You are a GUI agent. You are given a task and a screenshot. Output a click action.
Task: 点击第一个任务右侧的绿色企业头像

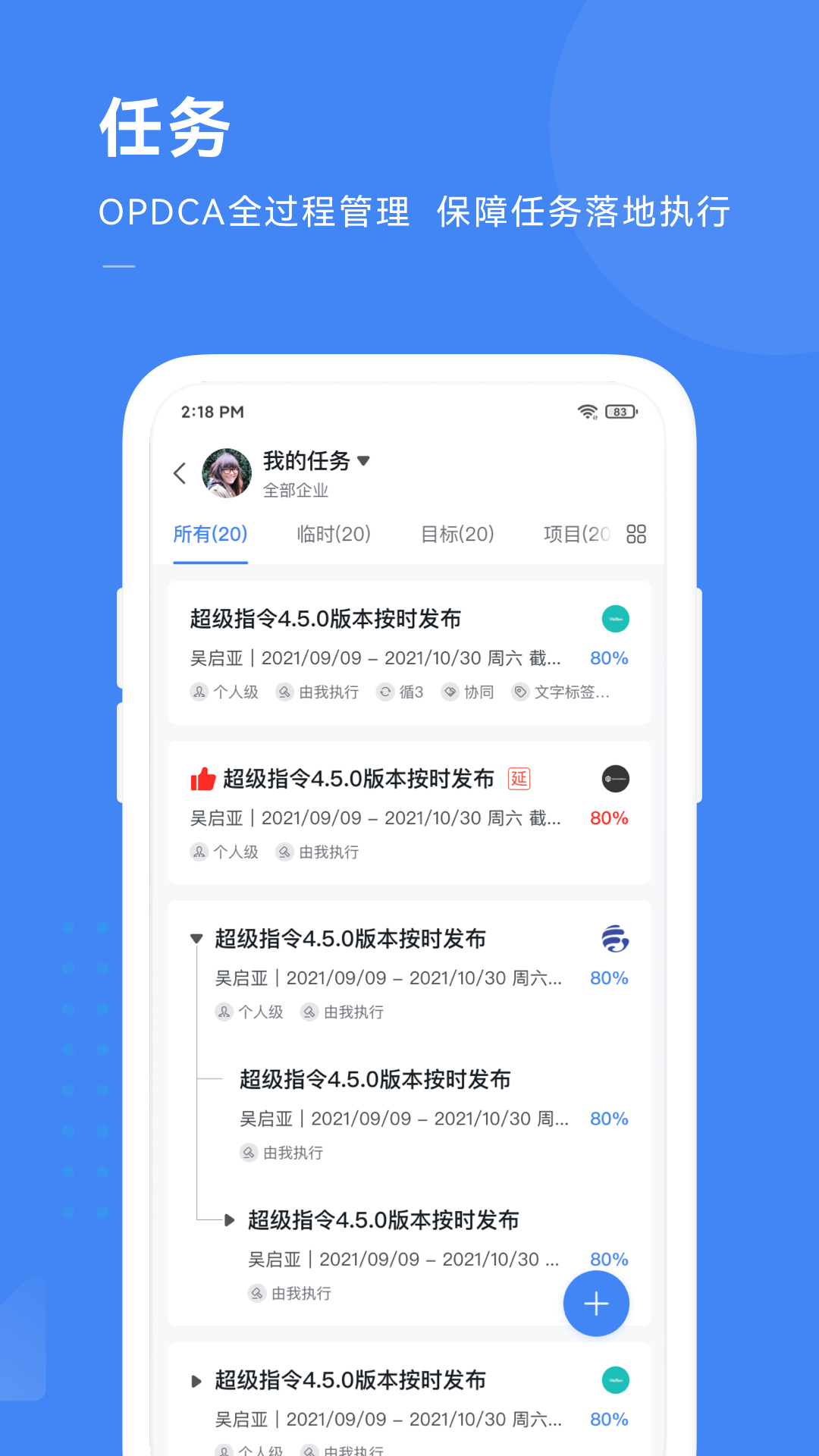coord(614,618)
